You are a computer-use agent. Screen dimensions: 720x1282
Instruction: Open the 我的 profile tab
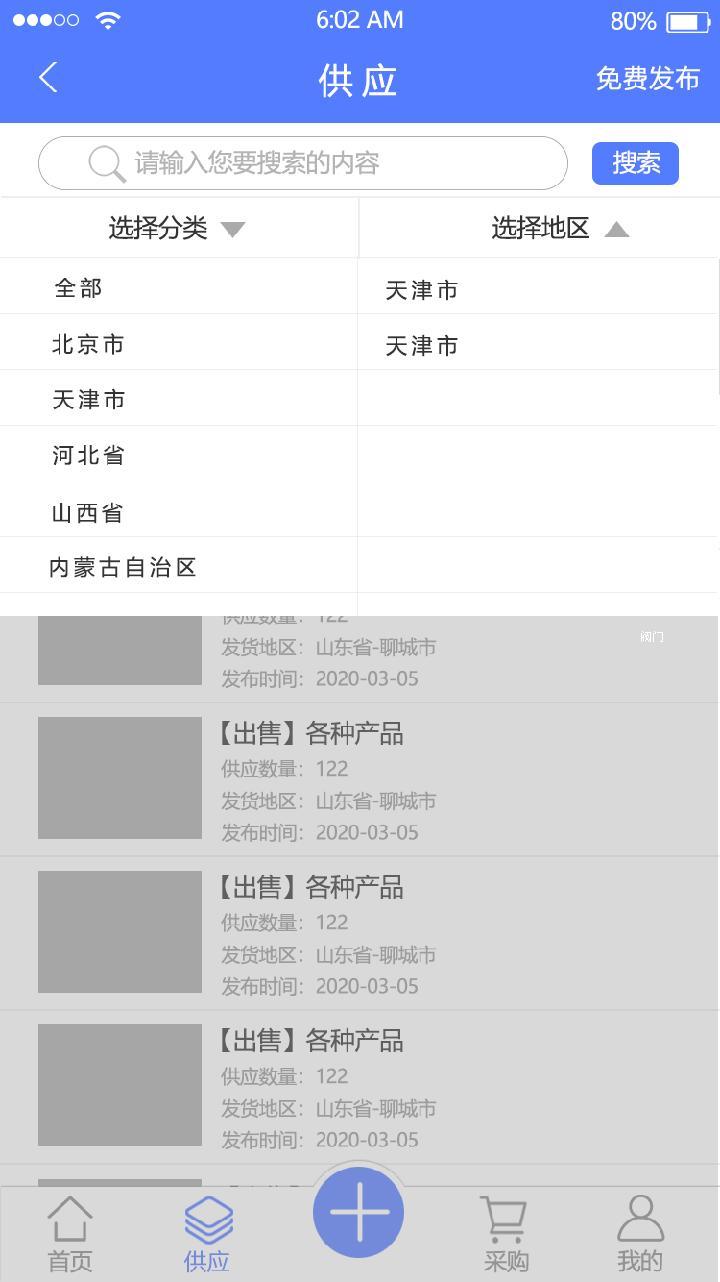pyautogui.click(x=640, y=1234)
